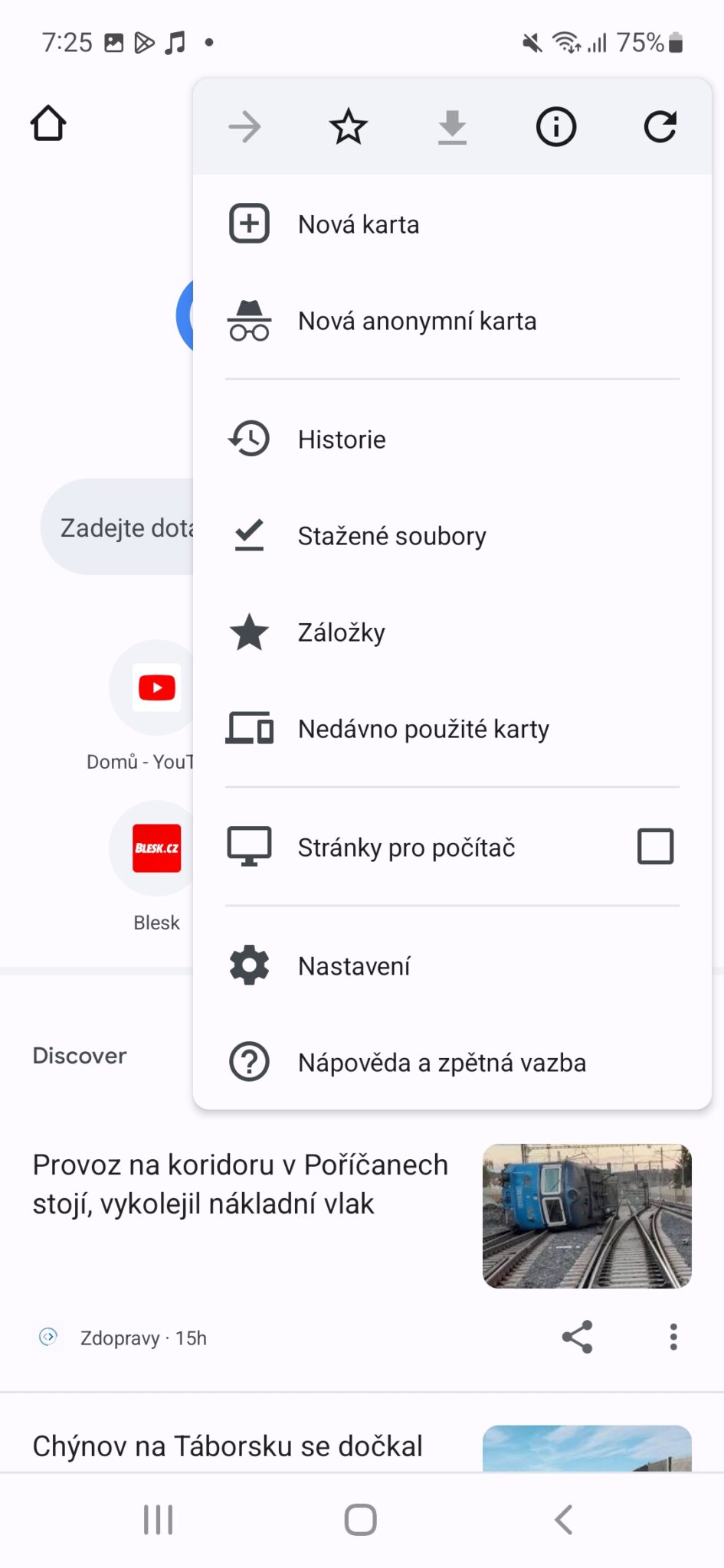This screenshot has width=724, height=1568.
Task: Open page info with the info icon
Action: click(555, 126)
